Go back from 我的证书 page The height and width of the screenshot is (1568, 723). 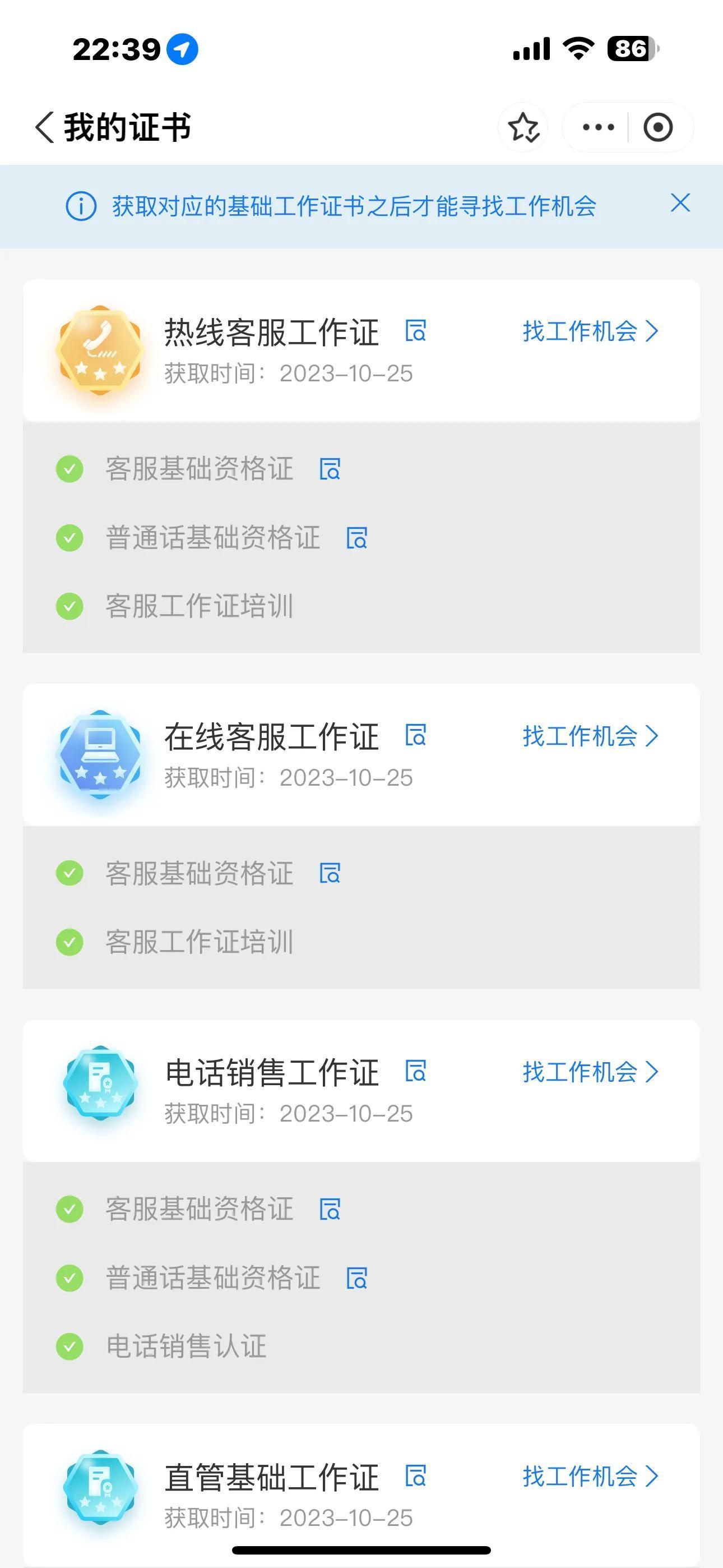click(x=45, y=127)
